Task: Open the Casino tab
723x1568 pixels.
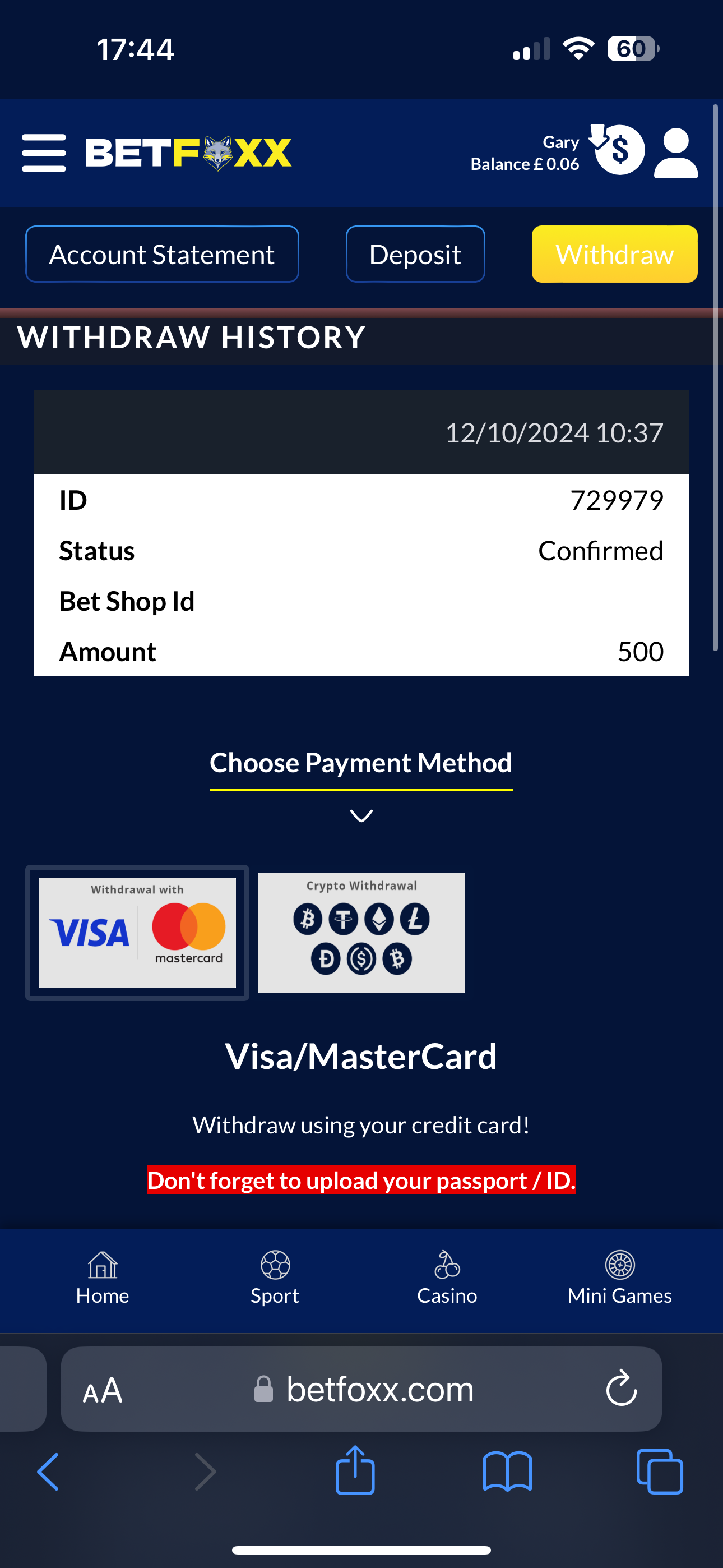Action: coord(447,1278)
